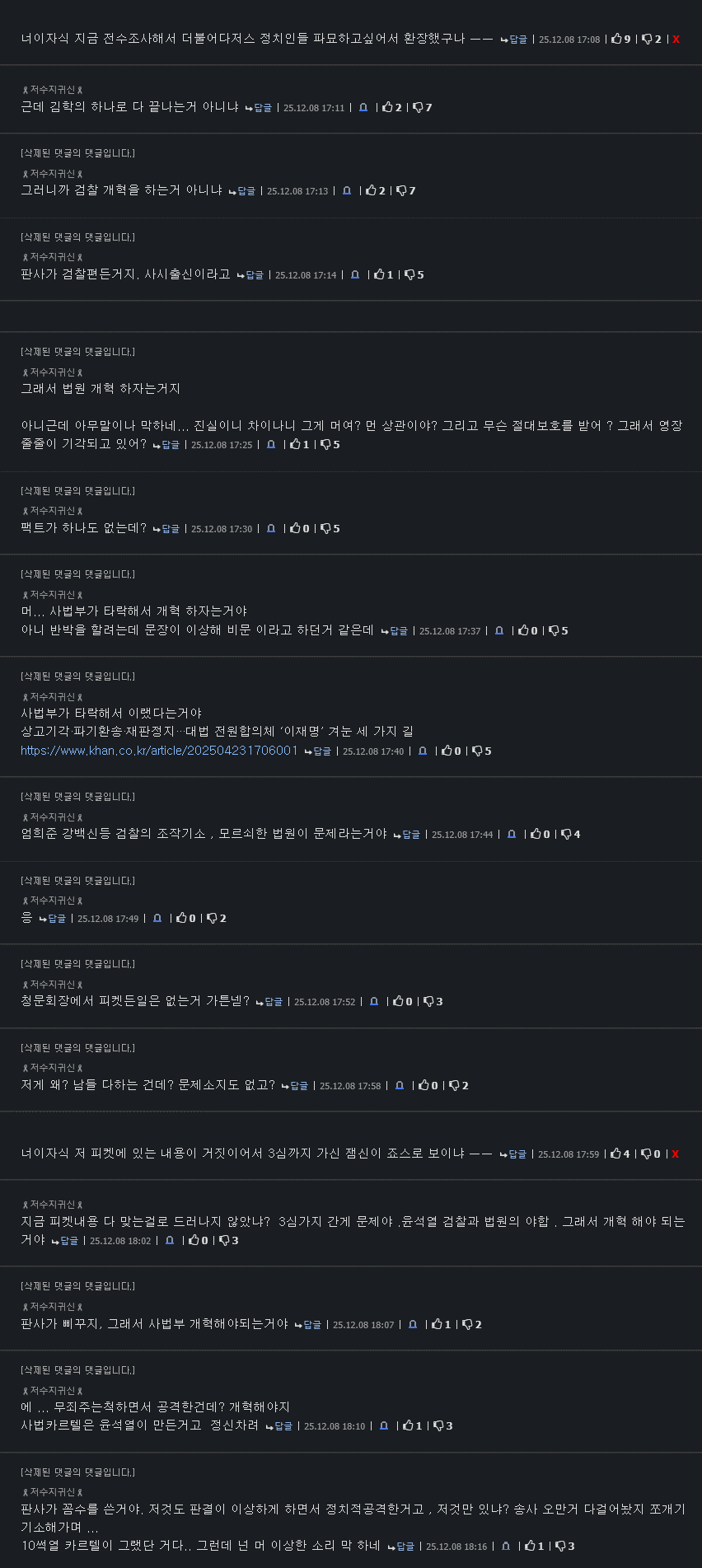Screen dimensions: 702x1568
Task: Delete the 17:59 comment with red X
Action: coord(675,1154)
